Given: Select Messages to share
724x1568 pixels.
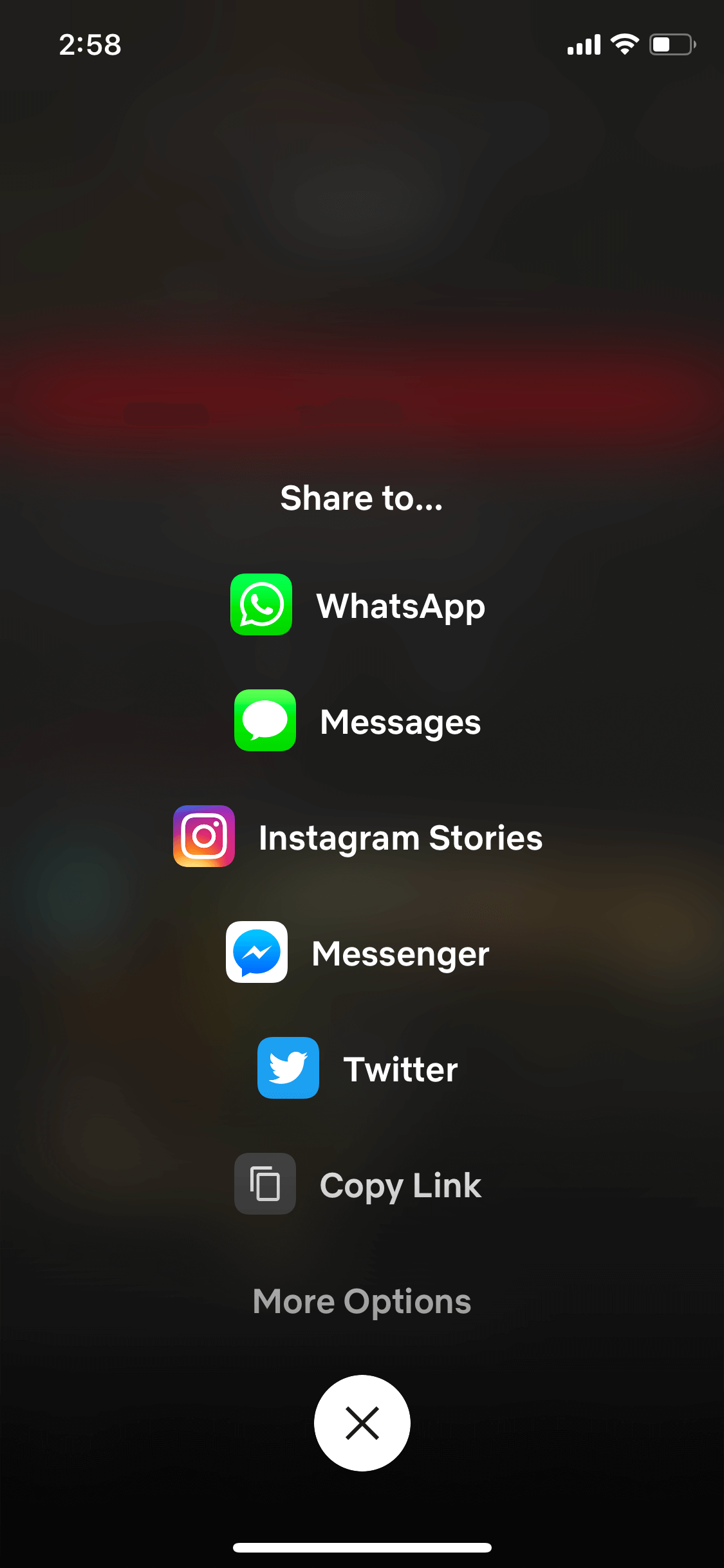Looking at the screenshot, I should pyautogui.click(x=358, y=721).
